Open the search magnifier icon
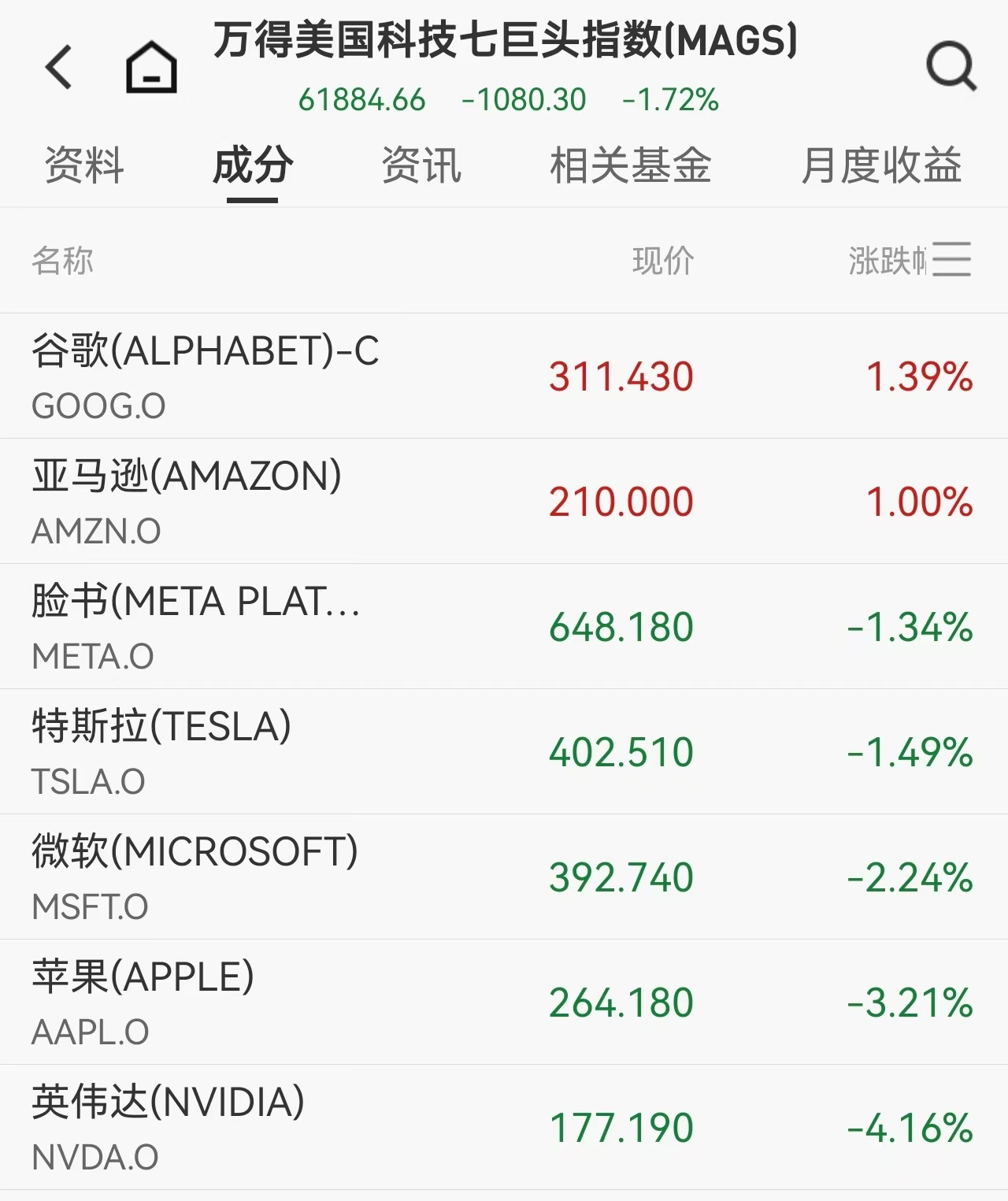 click(x=951, y=67)
